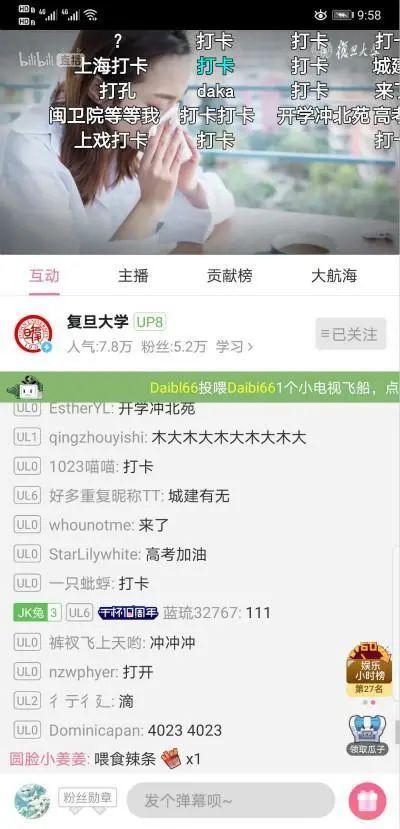
Task: Tap the live video player
Action: pyautogui.click(x=200, y=142)
